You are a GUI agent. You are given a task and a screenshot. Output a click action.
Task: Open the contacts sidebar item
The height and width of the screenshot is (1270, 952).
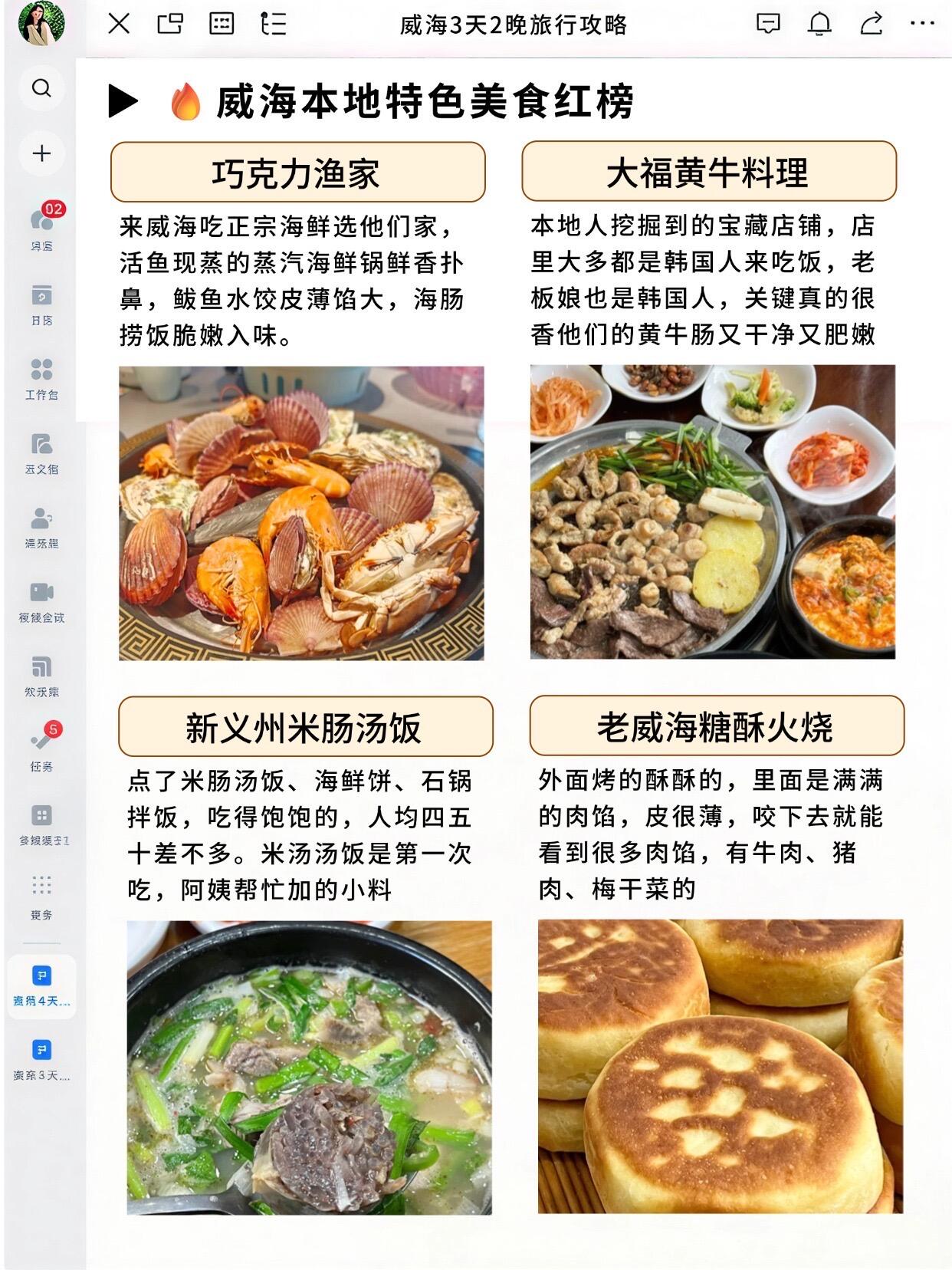pyautogui.click(x=42, y=527)
